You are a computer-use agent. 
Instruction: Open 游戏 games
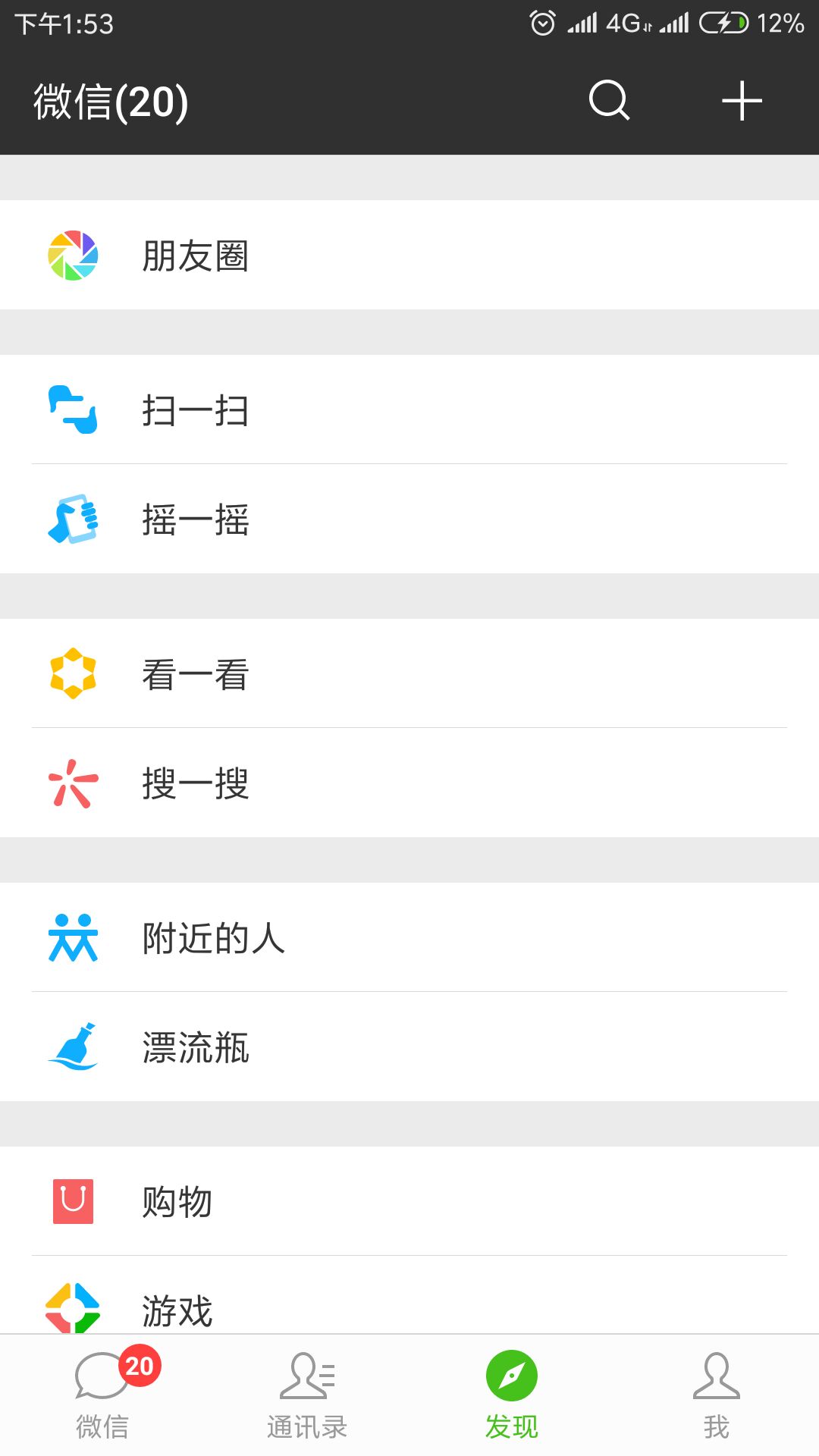pyautogui.click(x=409, y=1295)
